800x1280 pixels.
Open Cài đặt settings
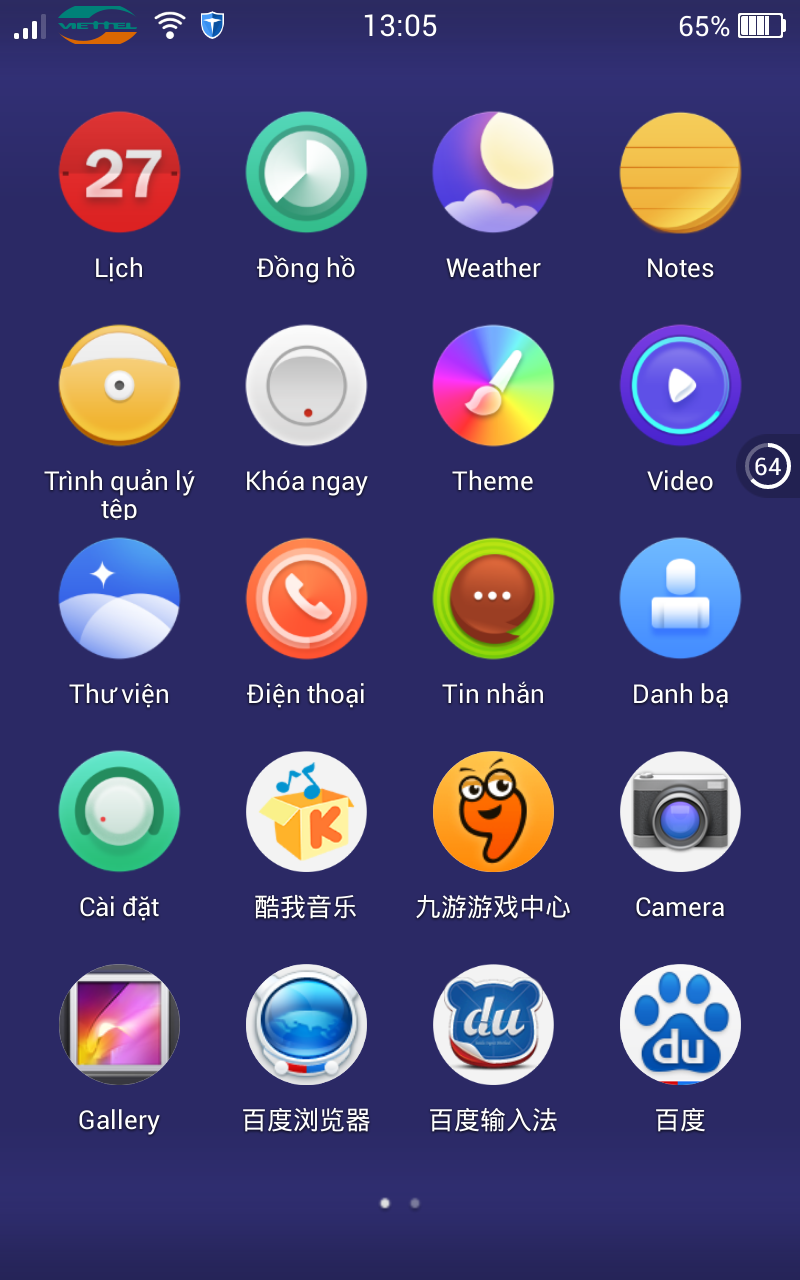click(119, 811)
